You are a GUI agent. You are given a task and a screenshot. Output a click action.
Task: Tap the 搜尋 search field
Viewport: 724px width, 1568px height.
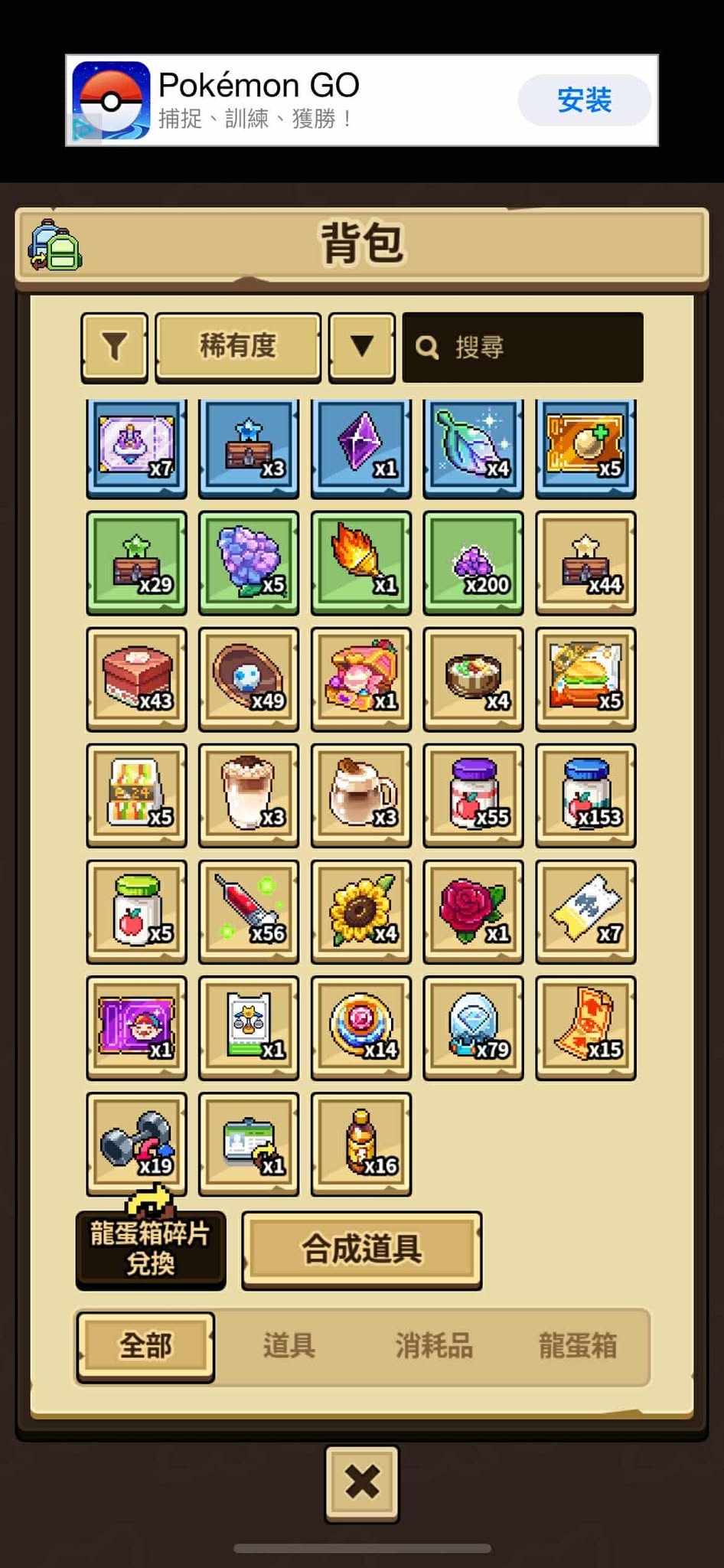pyautogui.click(x=523, y=347)
